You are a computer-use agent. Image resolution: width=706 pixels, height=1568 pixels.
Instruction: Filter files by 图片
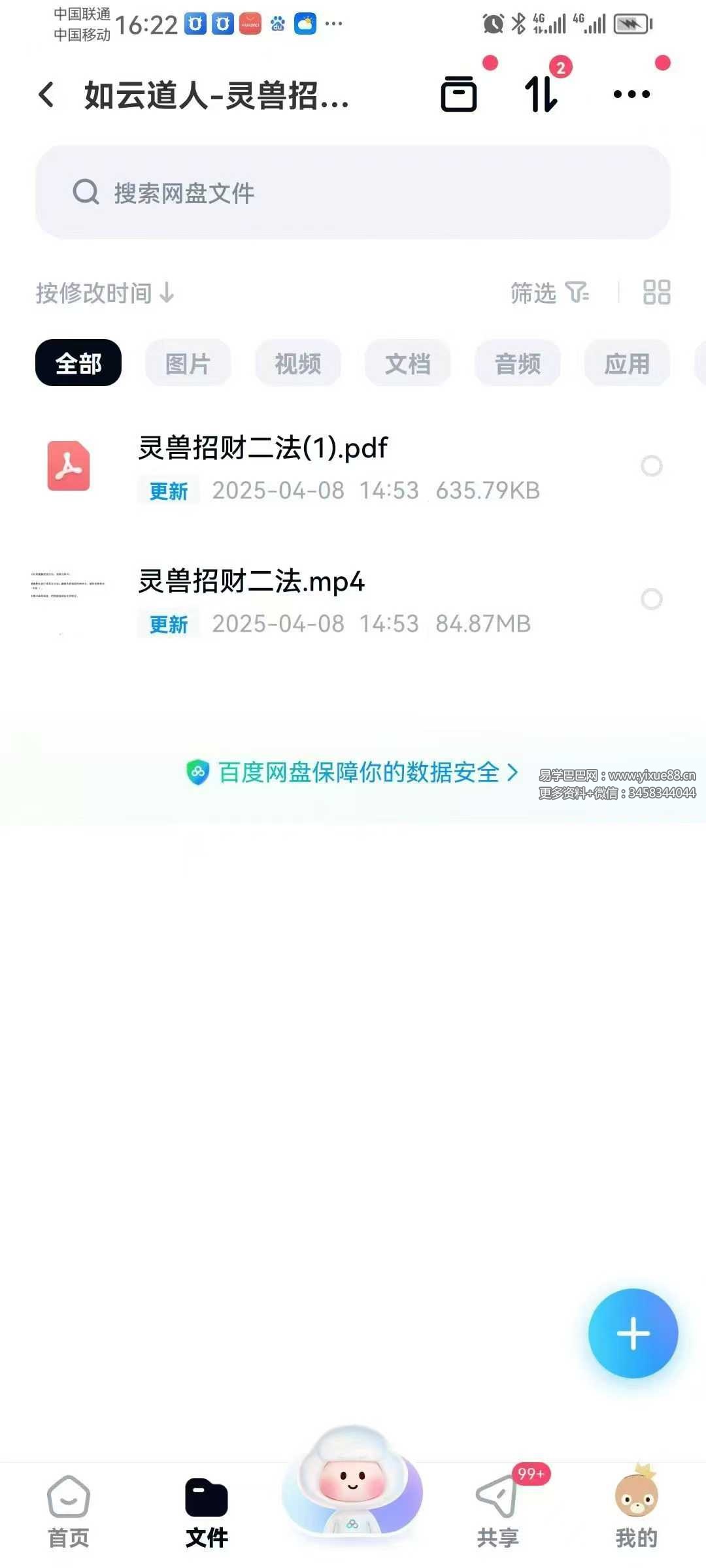[x=188, y=363]
